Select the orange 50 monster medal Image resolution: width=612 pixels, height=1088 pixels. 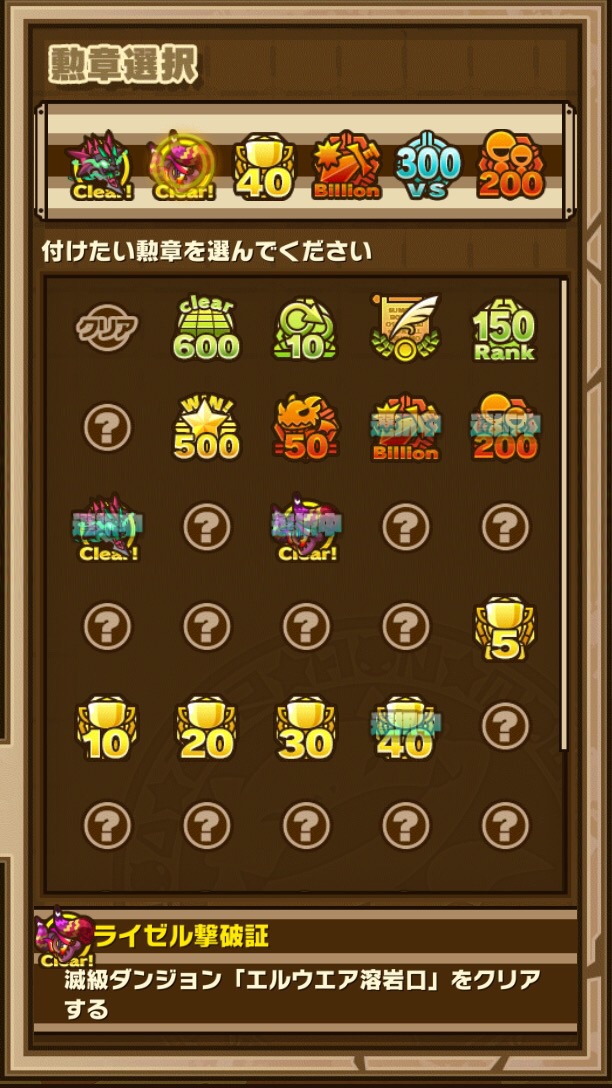[x=306, y=428]
